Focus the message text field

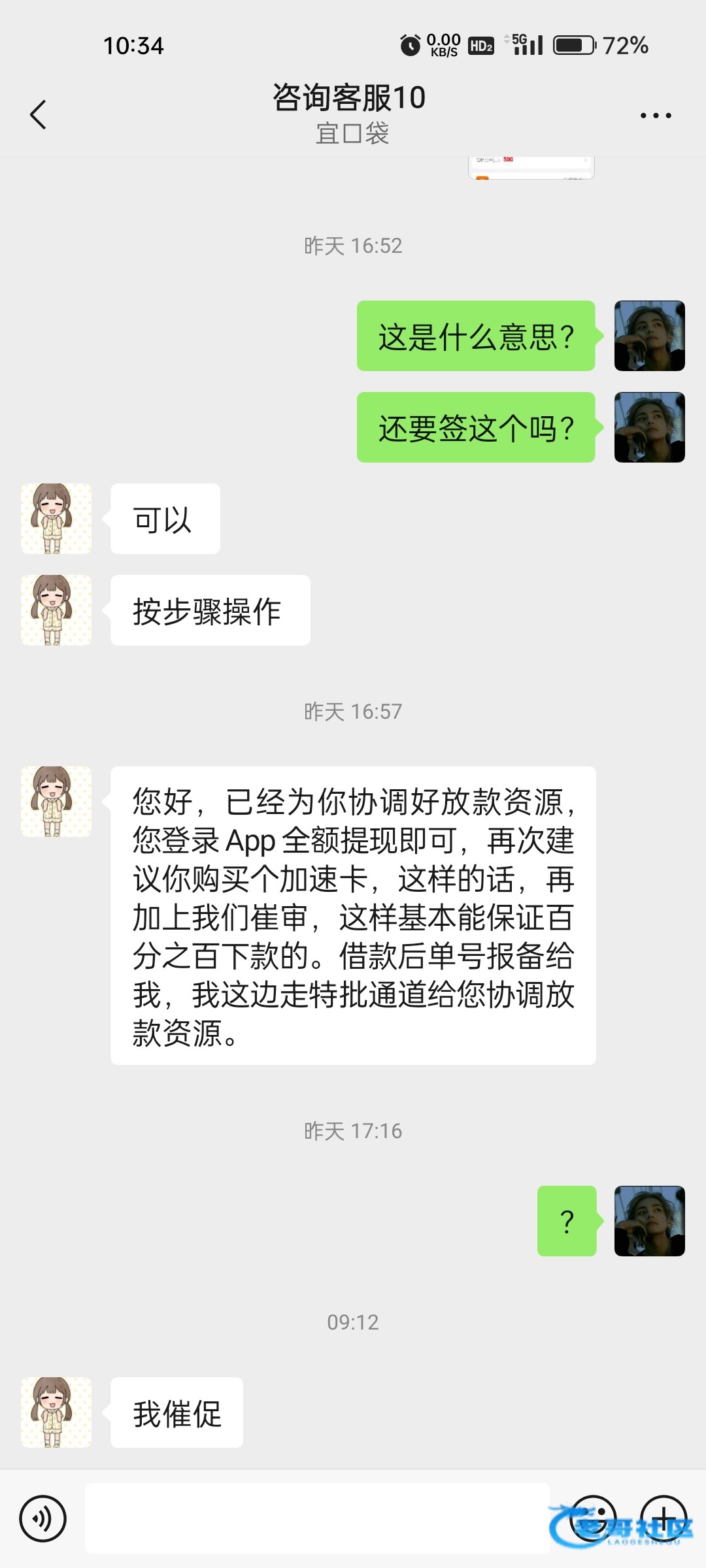(x=317, y=1518)
